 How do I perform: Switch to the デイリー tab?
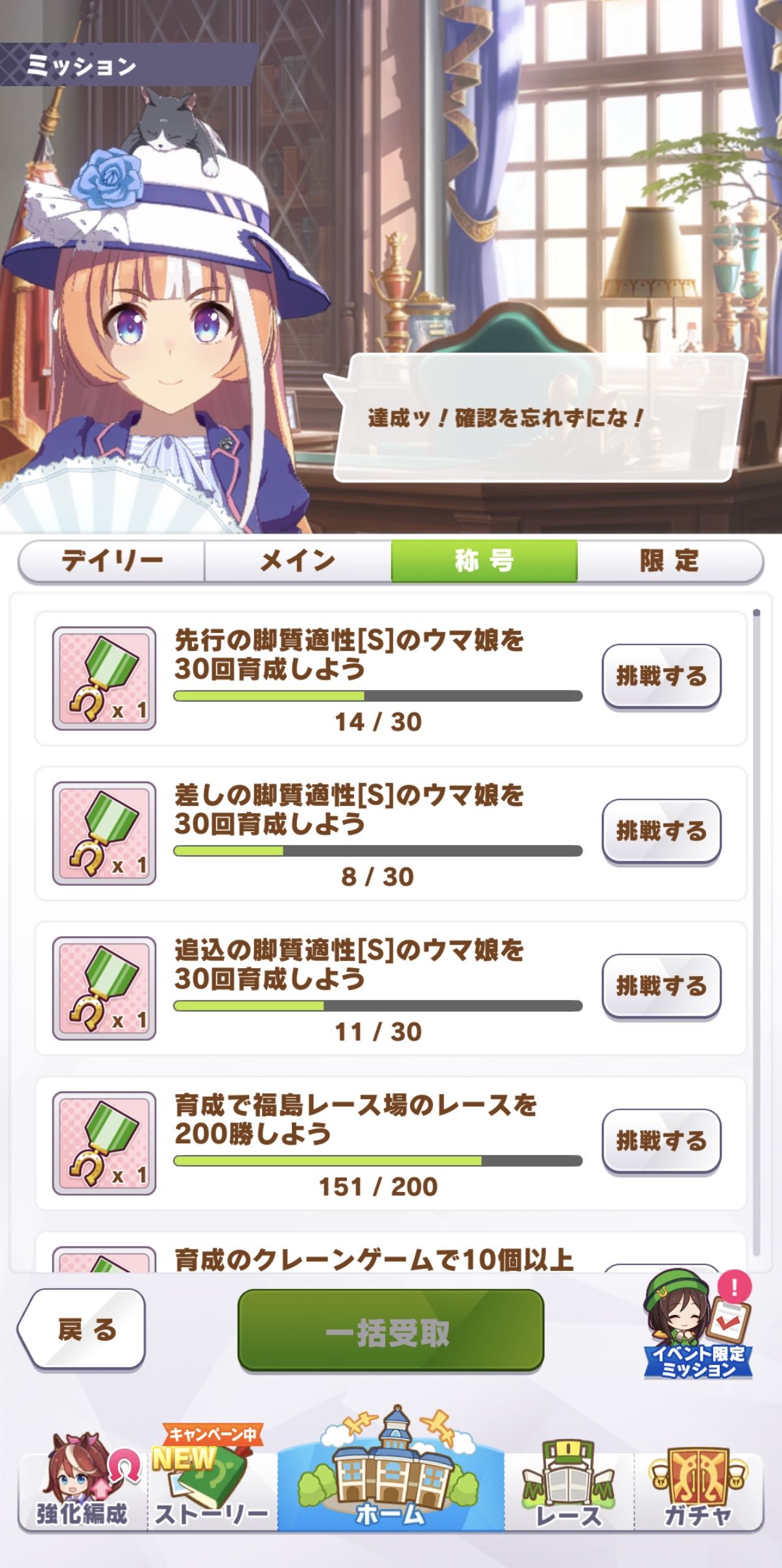point(112,561)
